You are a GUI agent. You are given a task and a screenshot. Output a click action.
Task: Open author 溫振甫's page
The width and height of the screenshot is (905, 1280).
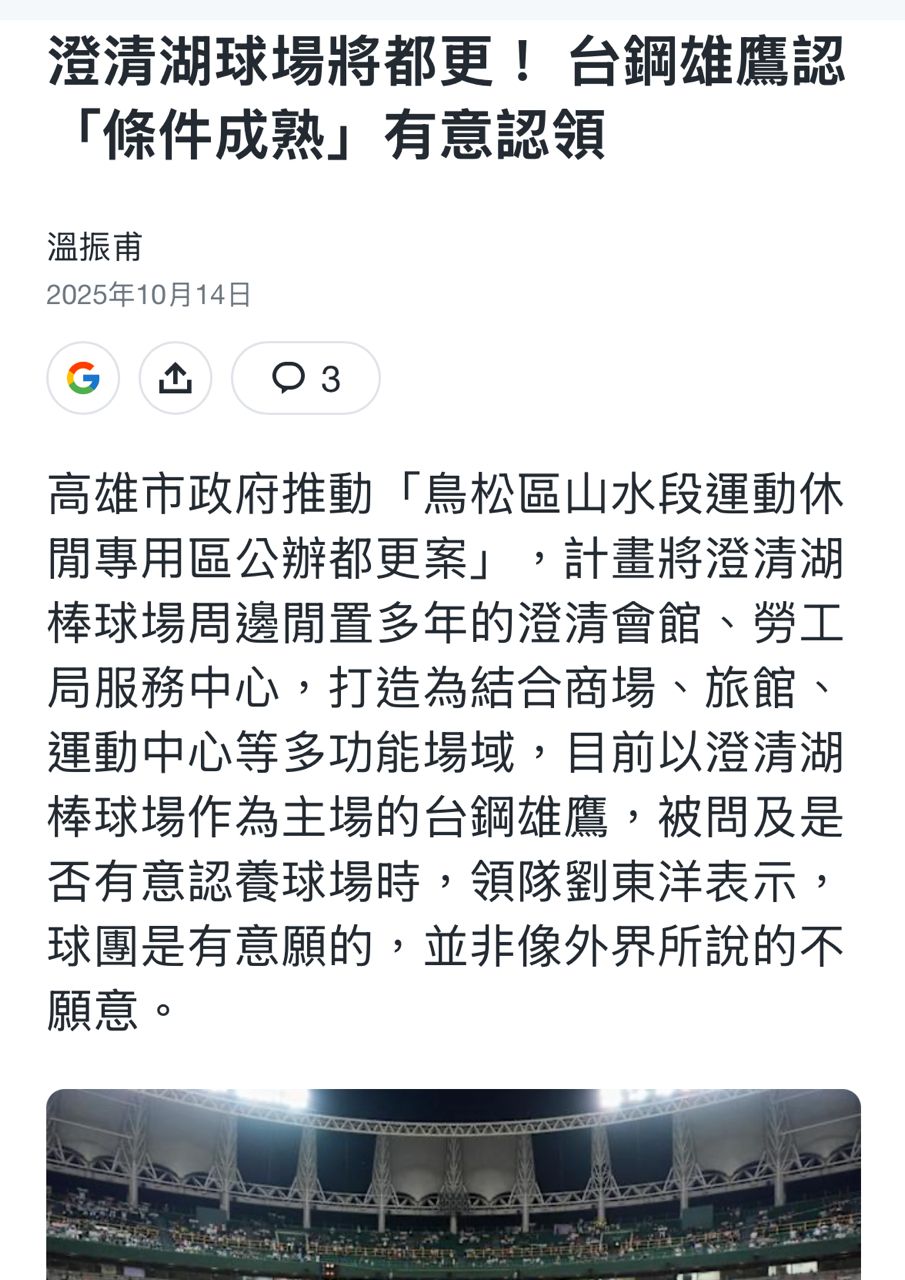coord(94,246)
